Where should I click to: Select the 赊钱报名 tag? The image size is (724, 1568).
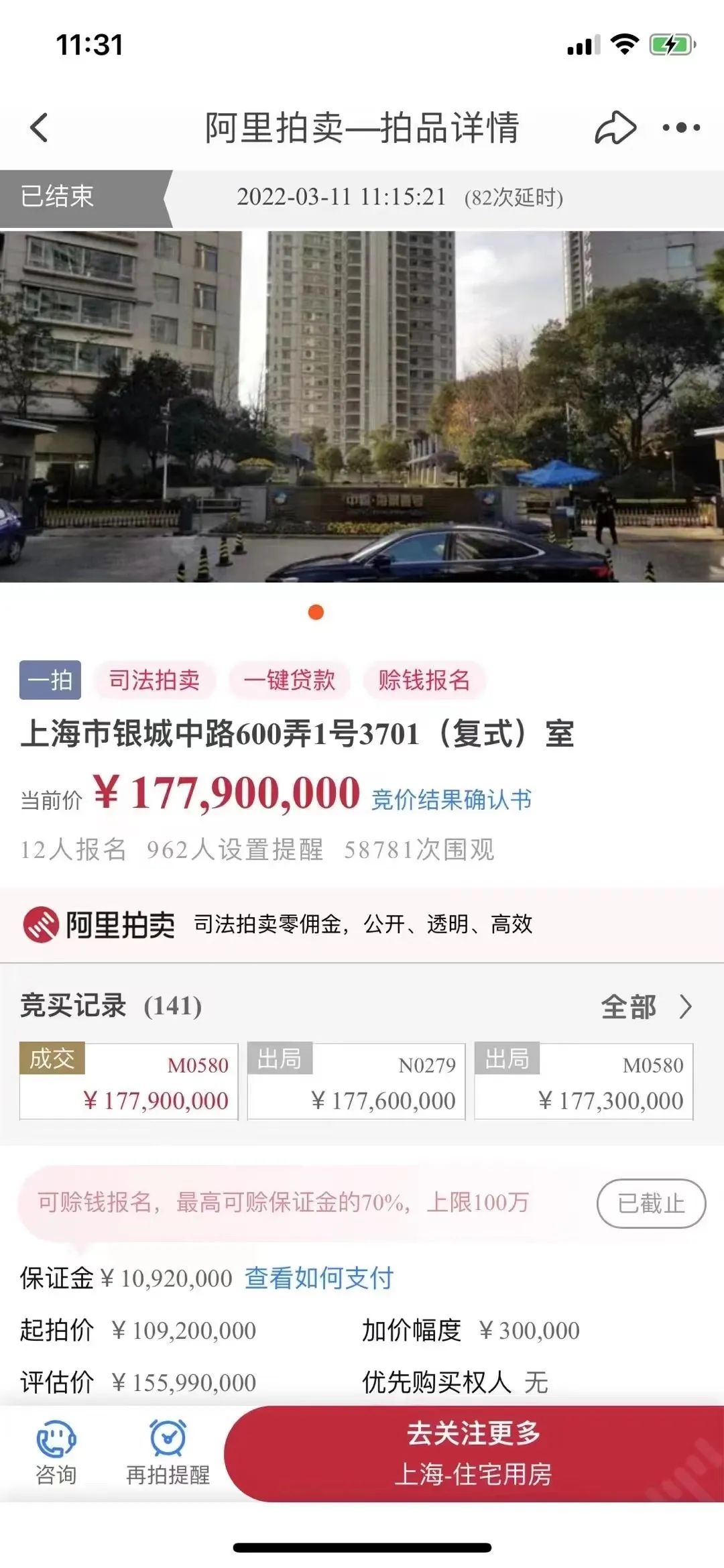[x=424, y=680]
